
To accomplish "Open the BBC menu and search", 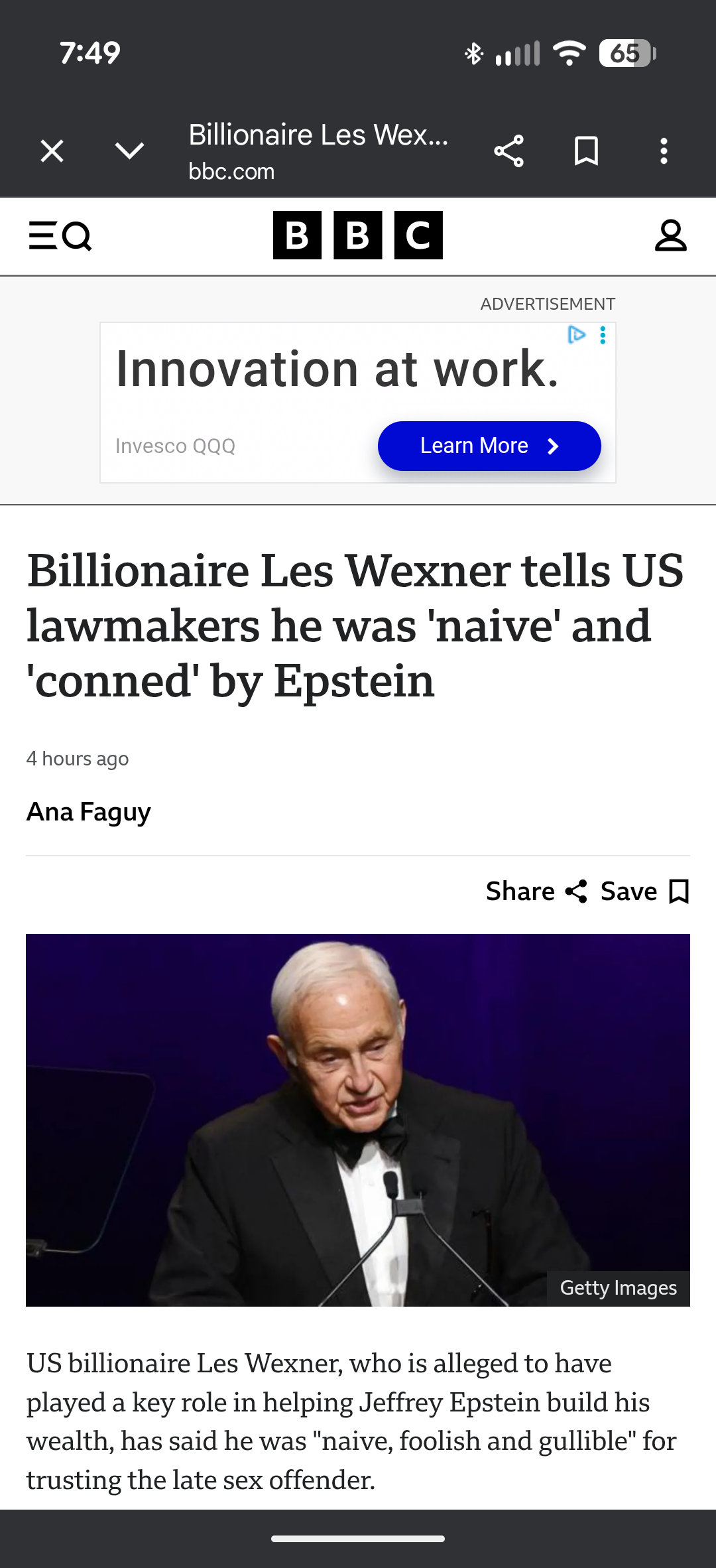I will [x=60, y=235].
